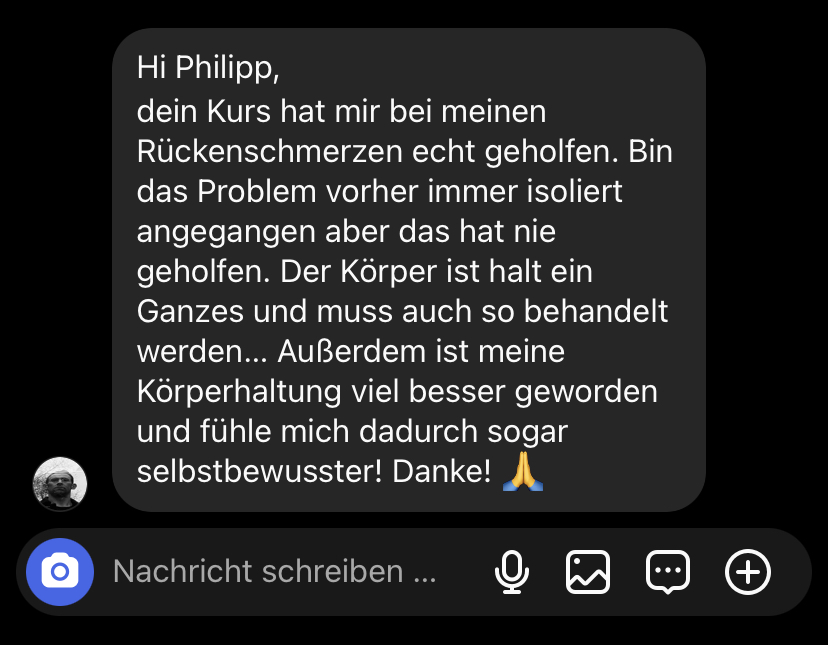Open the quick replies speech bubble icon
Screen dimensions: 828x645
point(668,572)
